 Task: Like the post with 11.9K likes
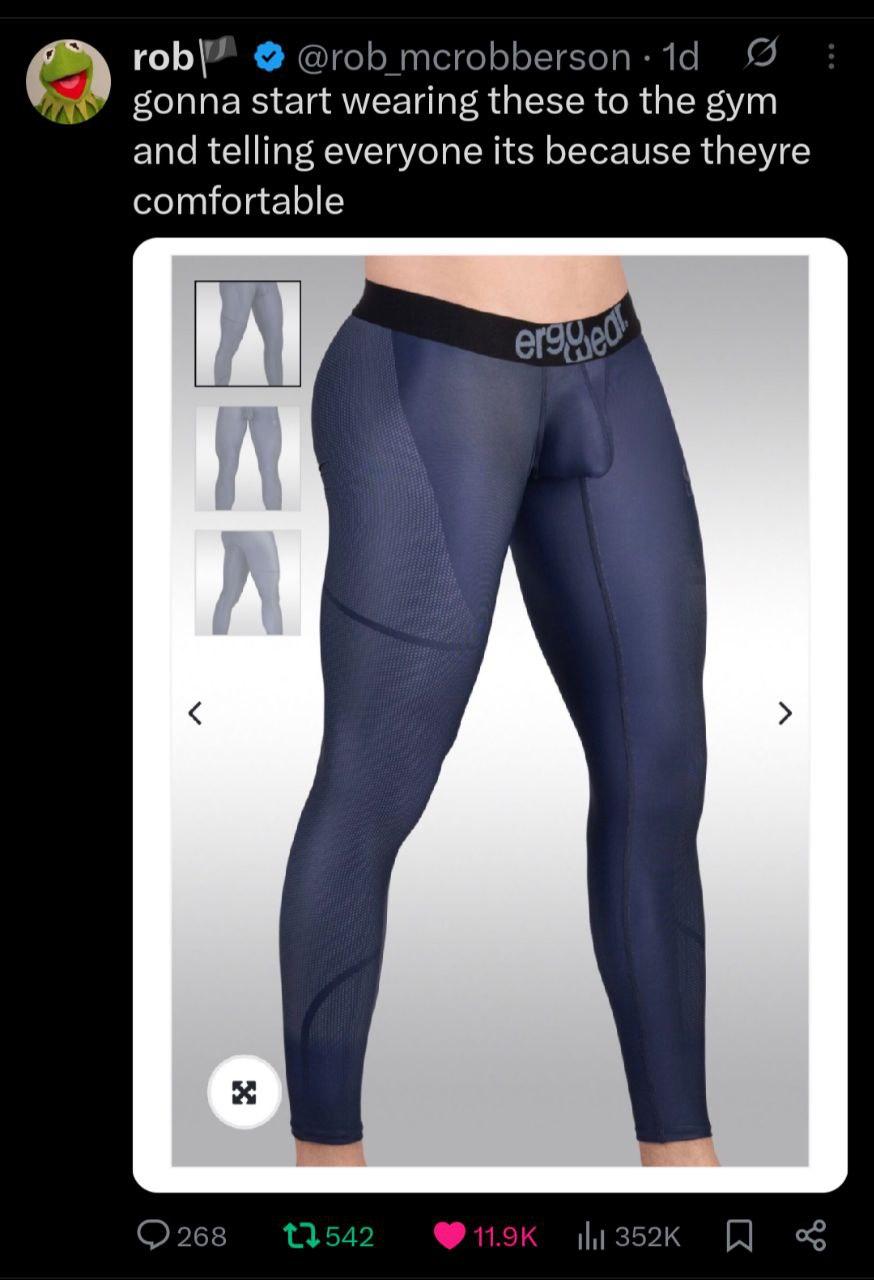[x=451, y=1236]
